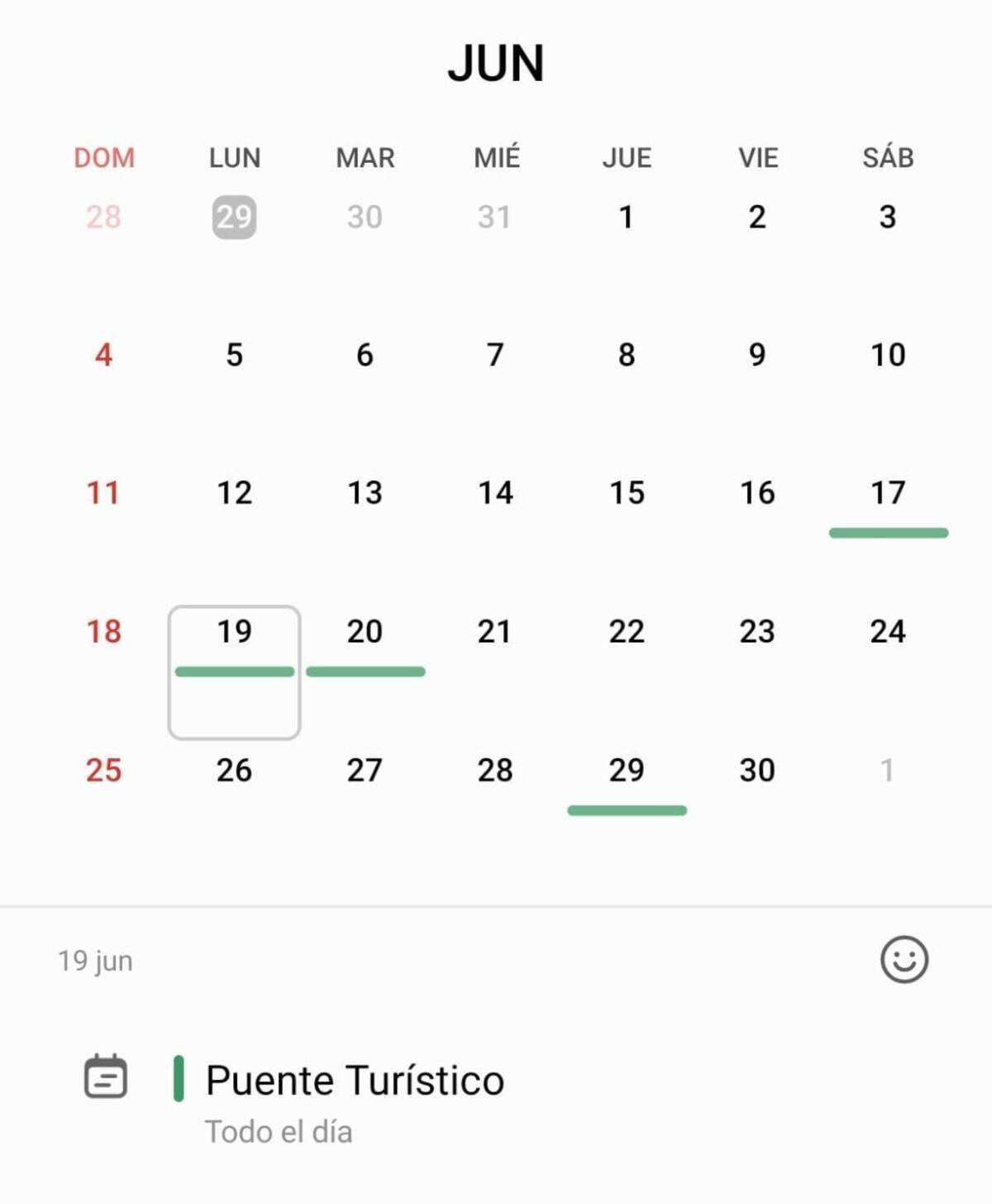Expand the Puente Turístico event entry
This screenshot has width=992, height=1204.
[x=355, y=1079]
